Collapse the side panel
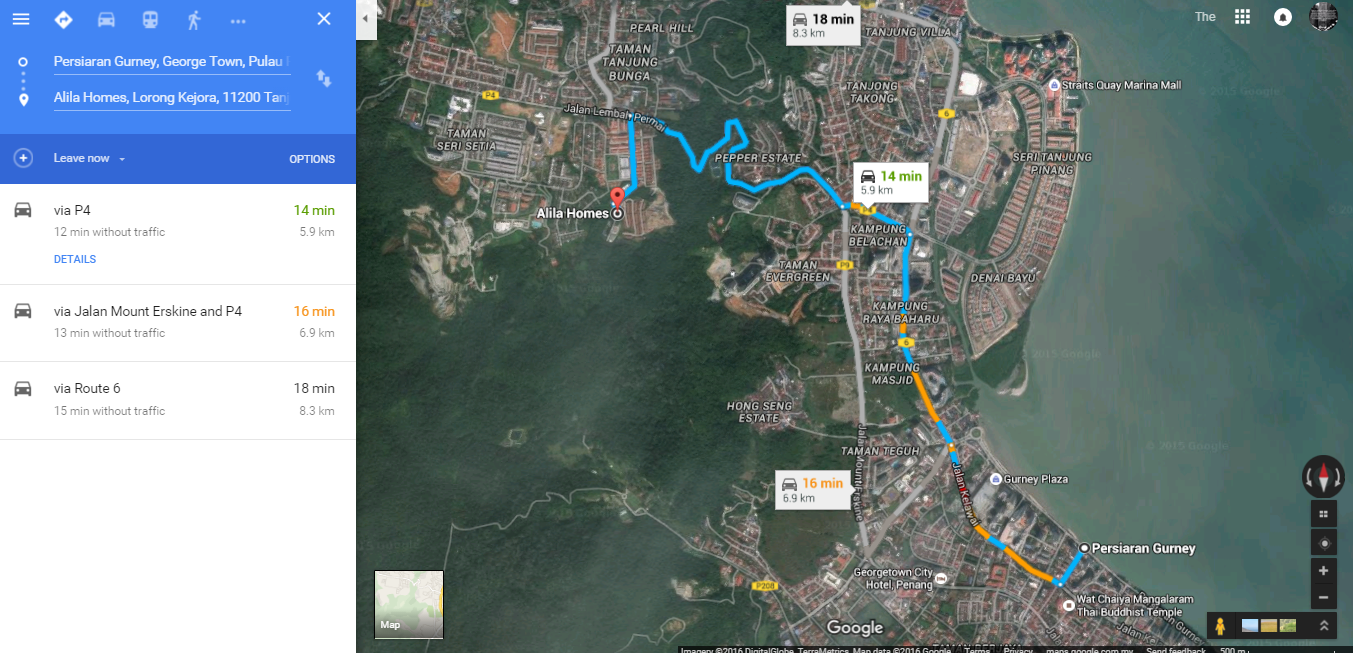The height and width of the screenshot is (653, 1353). (x=366, y=19)
